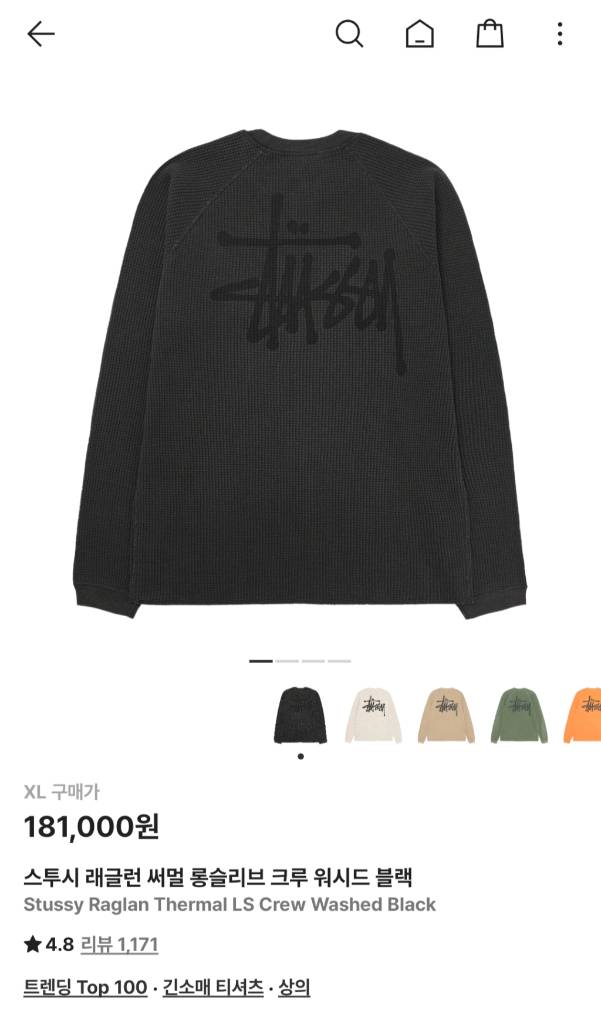Image resolution: width=601 pixels, height=1024 pixels.
Task: Open the overflow menu
Action: point(559,34)
